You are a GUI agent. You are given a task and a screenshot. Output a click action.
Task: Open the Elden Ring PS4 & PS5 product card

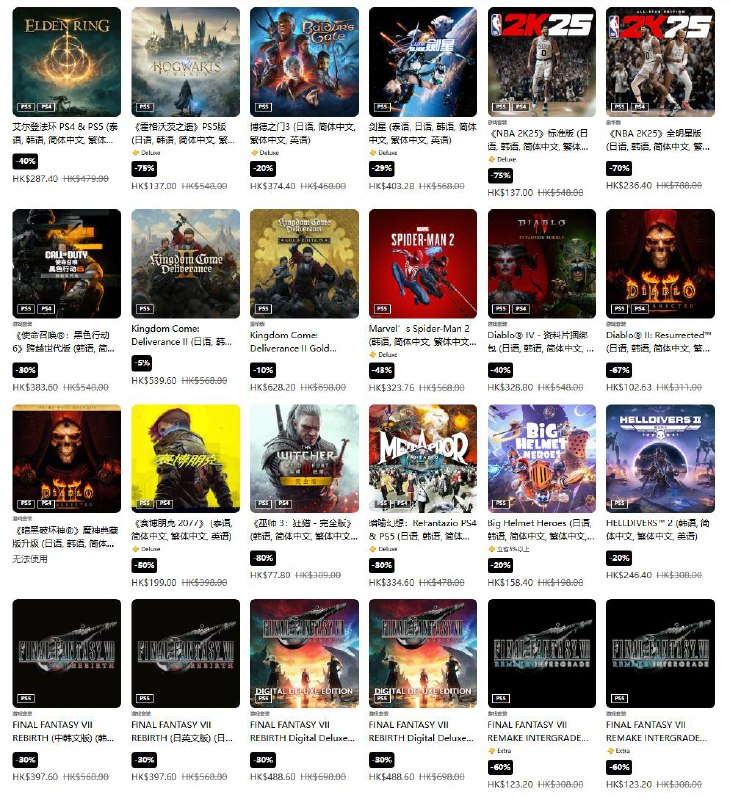[66, 62]
